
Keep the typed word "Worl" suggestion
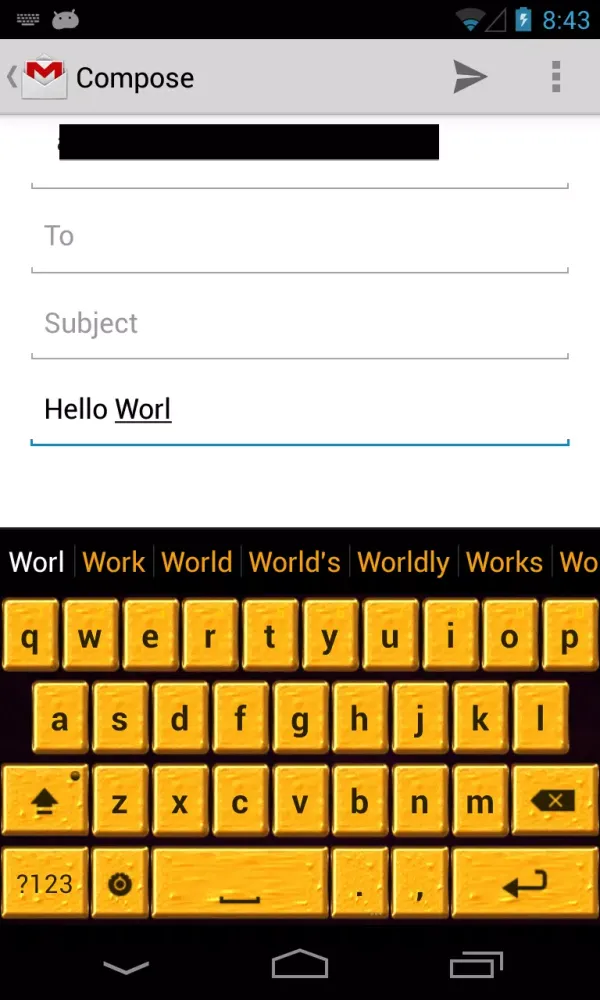coord(37,562)
